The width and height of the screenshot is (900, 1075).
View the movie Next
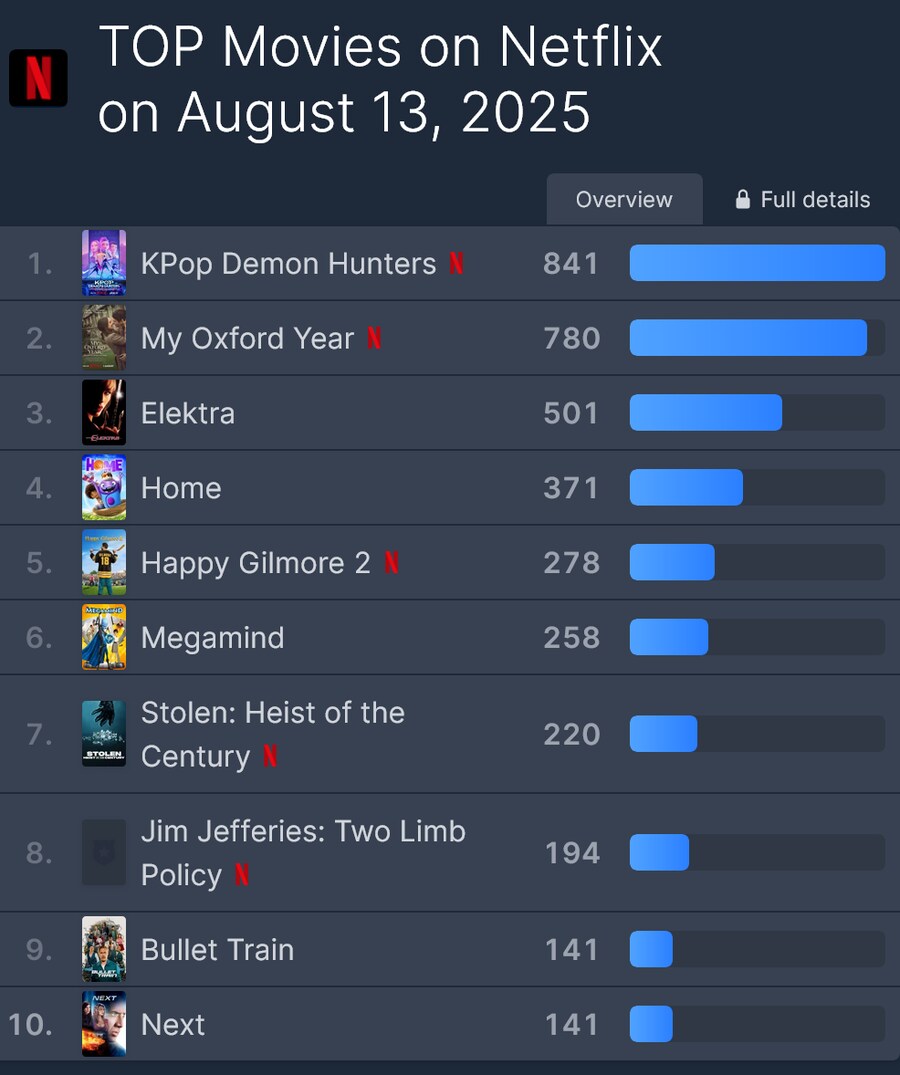pyautogui.click(x=173, y=1024)
